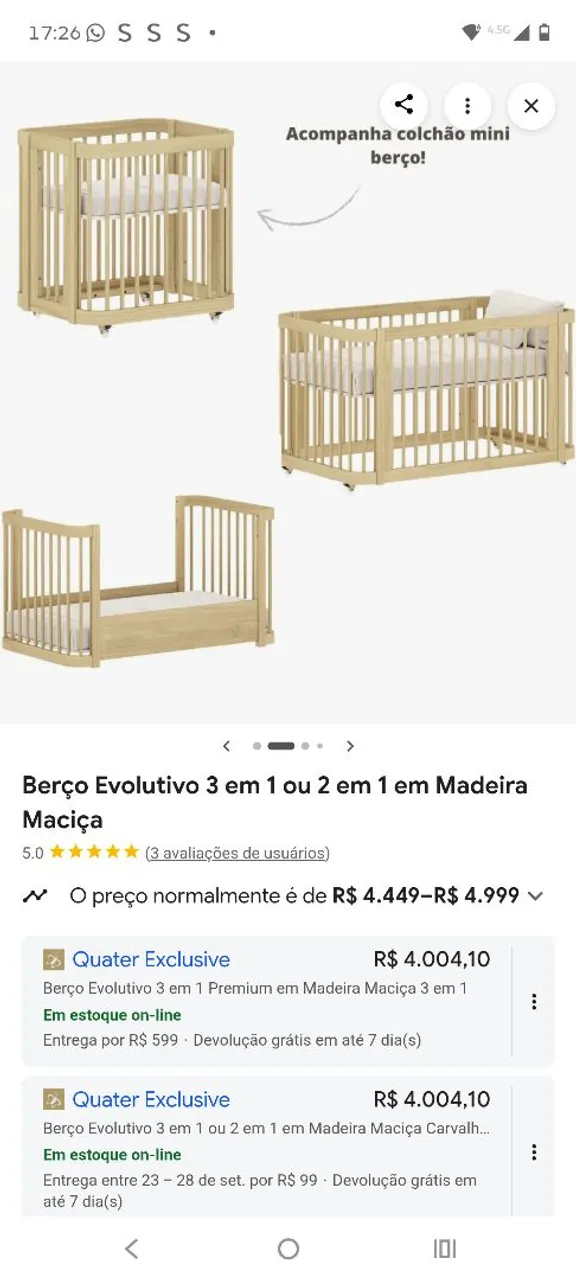Open the Quater Exclusive offer for 3 em 1 Premium
This screenshot has height=1280, width=576.
(267, 1000)
